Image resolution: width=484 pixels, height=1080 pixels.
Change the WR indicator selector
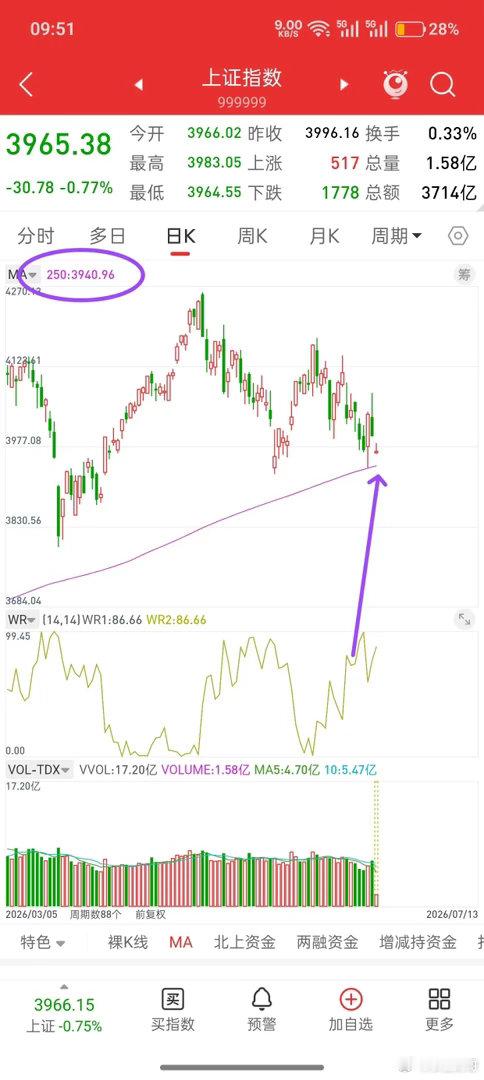[x=23, y=619]
